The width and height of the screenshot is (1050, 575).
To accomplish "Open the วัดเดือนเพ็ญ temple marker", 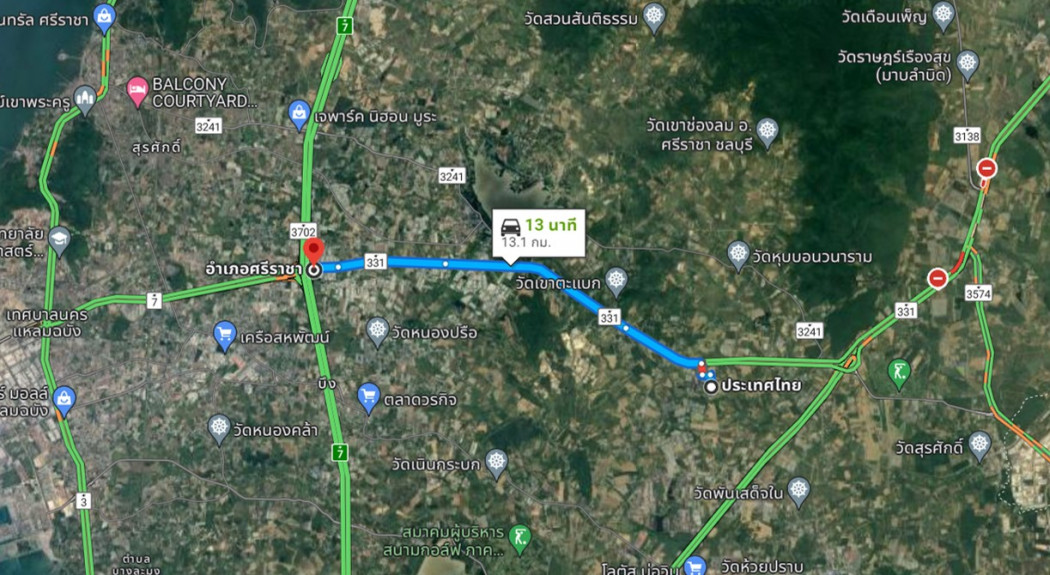I will (943, 15).
